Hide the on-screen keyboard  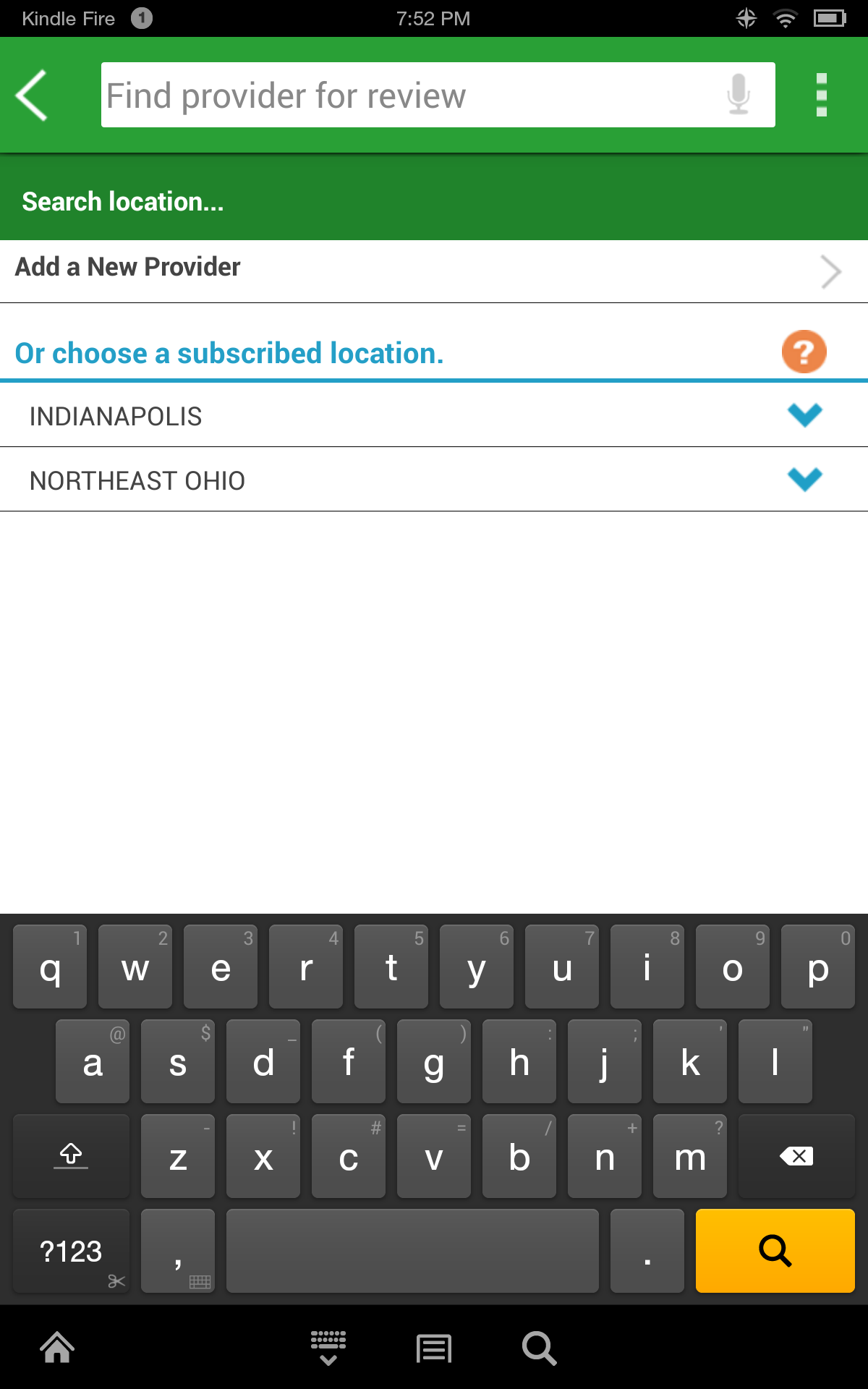click(328, 1348)
